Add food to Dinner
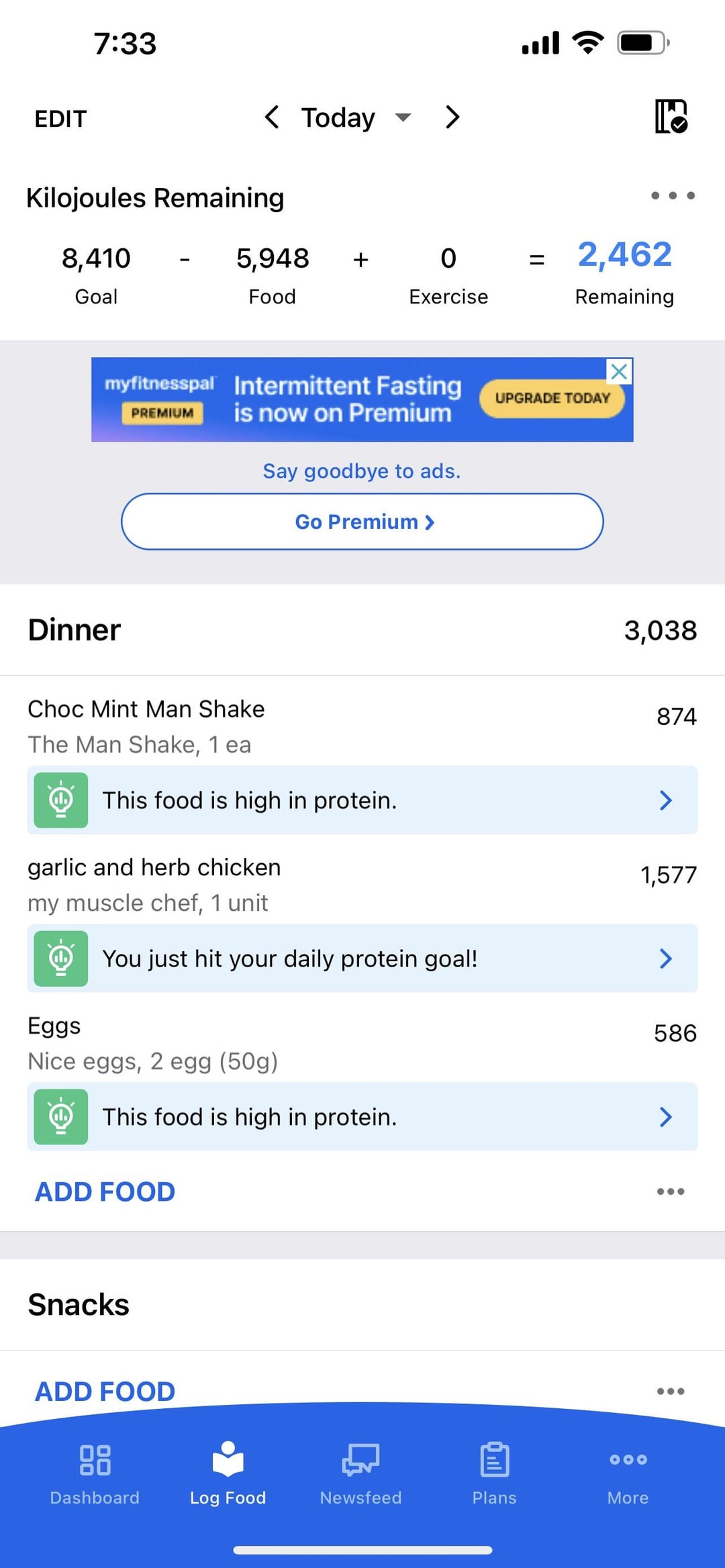The width and height of the screenshot is (725, 1568). pos(105,1191)
